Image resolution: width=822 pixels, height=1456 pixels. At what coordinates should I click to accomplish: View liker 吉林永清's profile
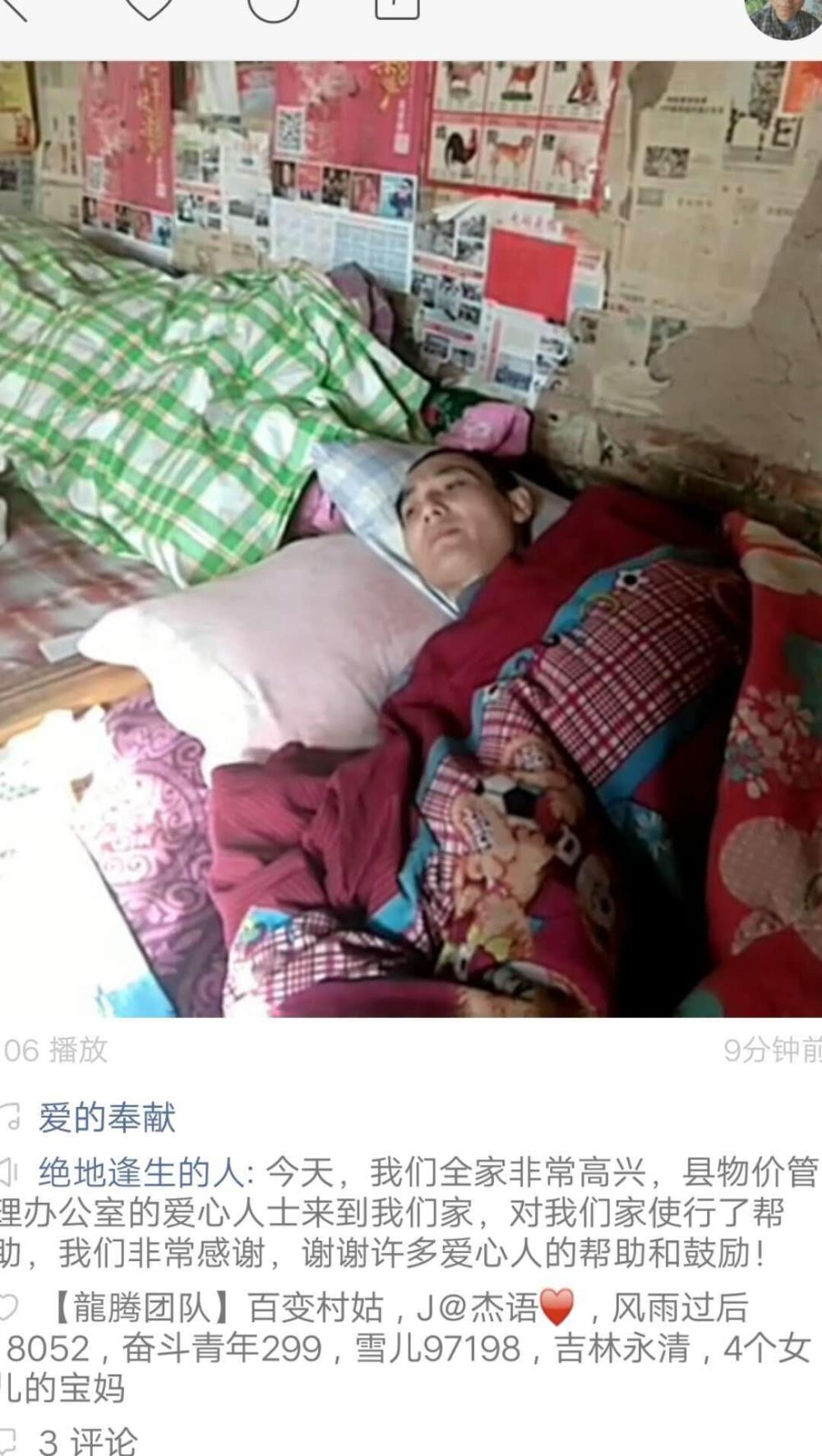622,1348
